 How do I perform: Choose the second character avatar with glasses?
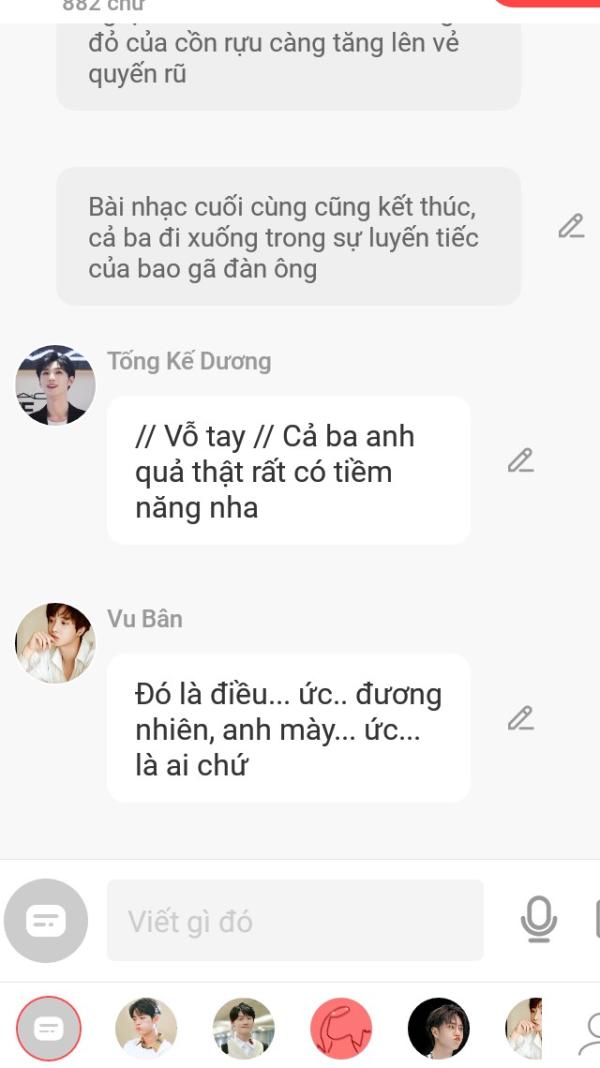243,1028
